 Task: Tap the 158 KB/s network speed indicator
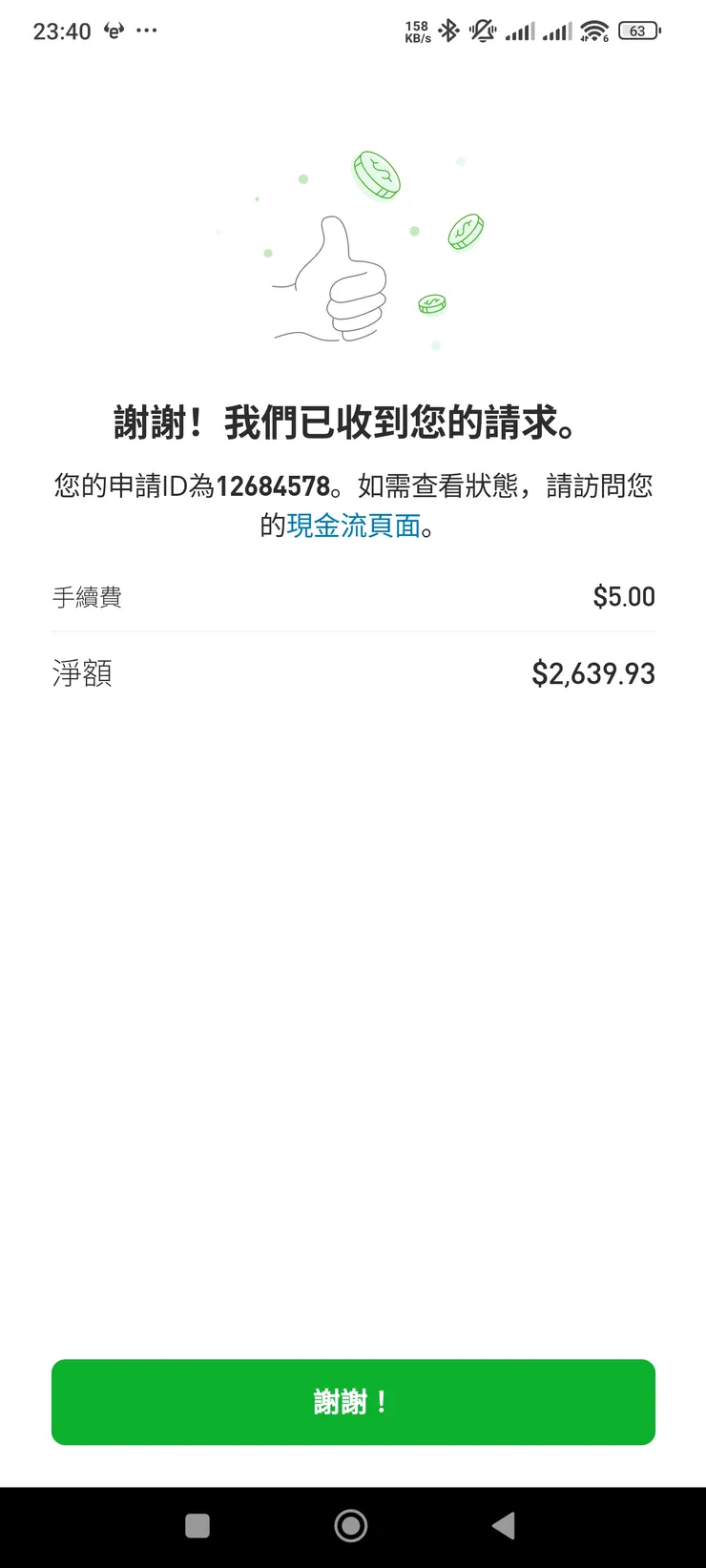click(x=418, y=31)
